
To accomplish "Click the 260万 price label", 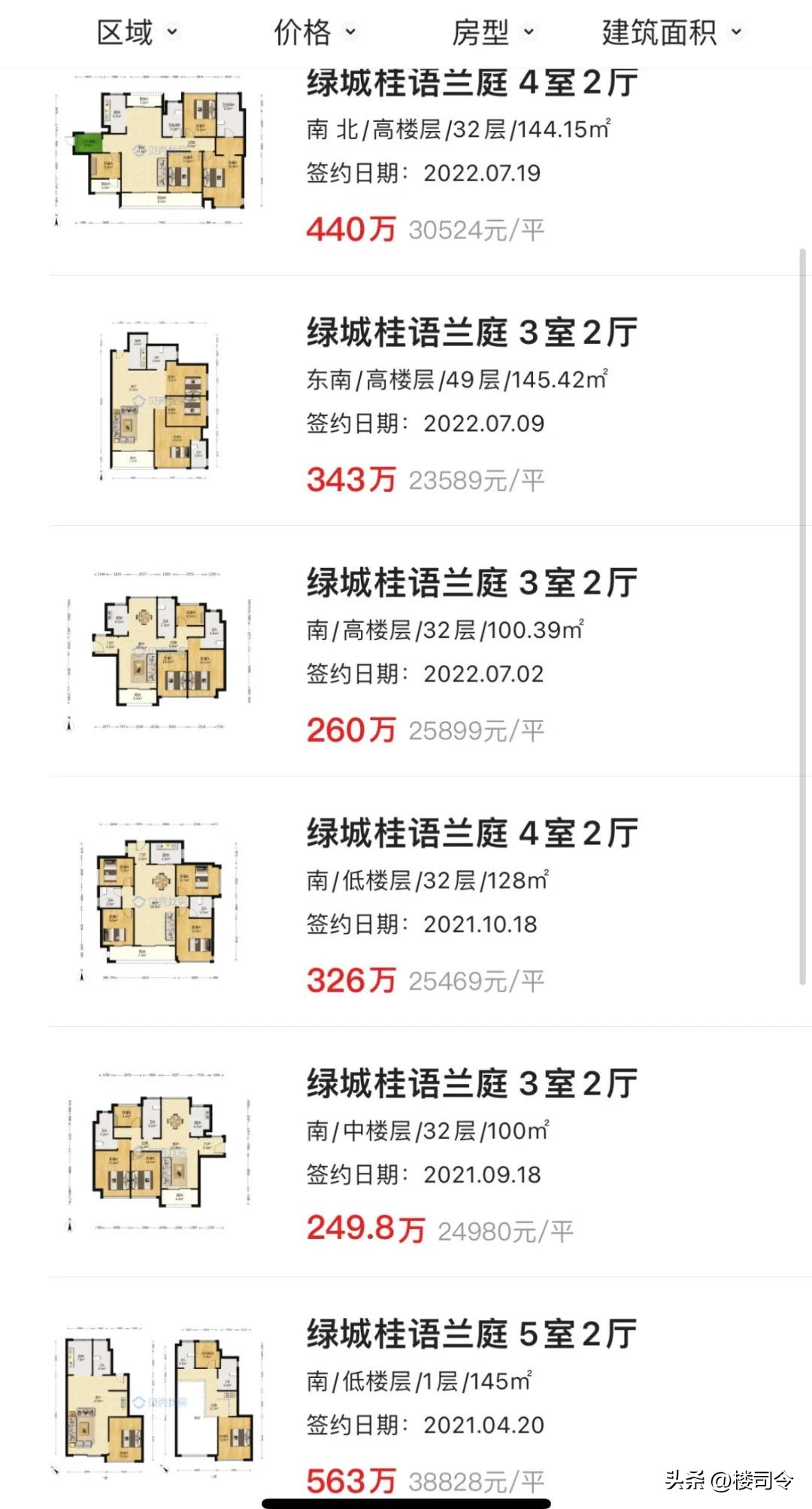I will 352,727.
